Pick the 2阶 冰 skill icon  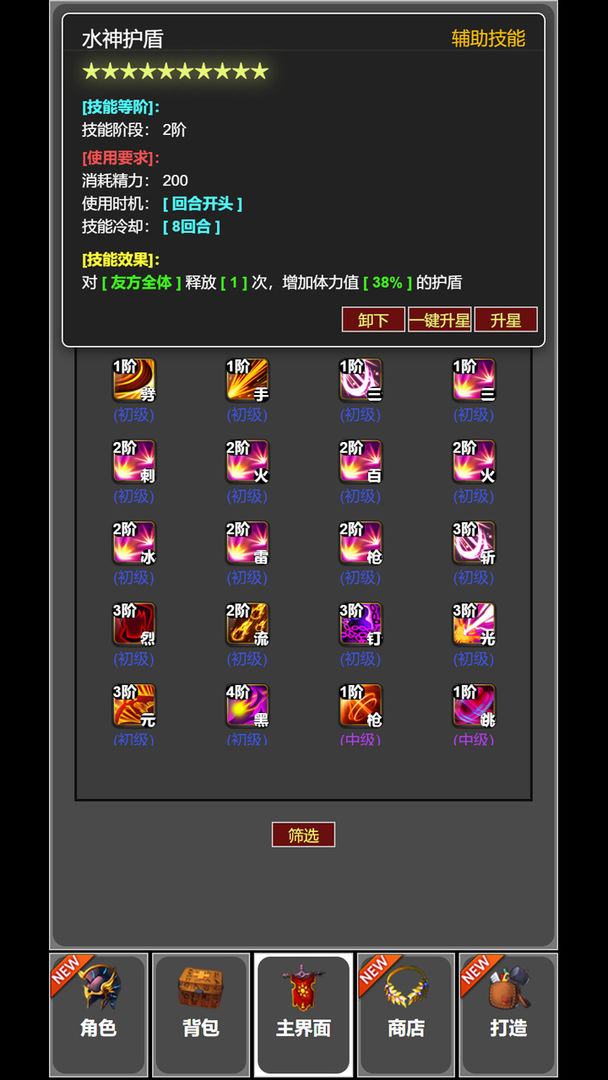(x=134, y=543)
